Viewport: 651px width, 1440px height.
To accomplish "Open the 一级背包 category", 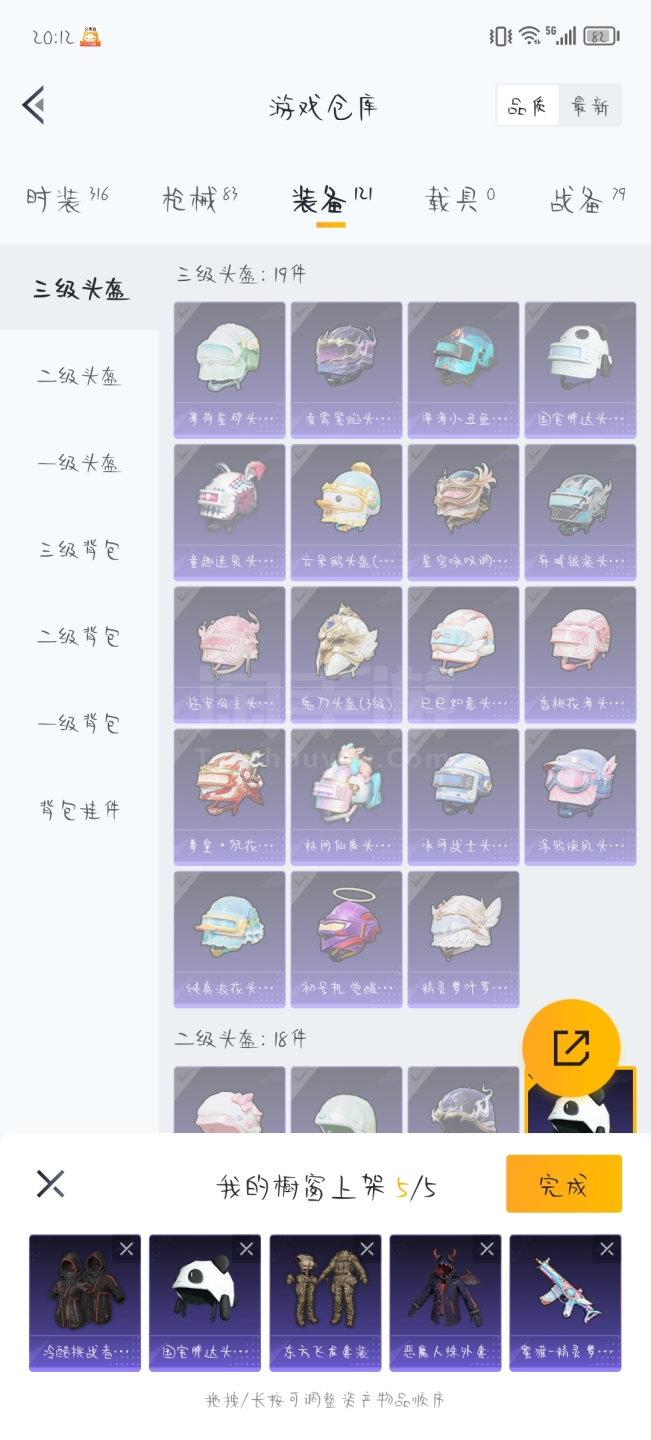I will (79, 723).
